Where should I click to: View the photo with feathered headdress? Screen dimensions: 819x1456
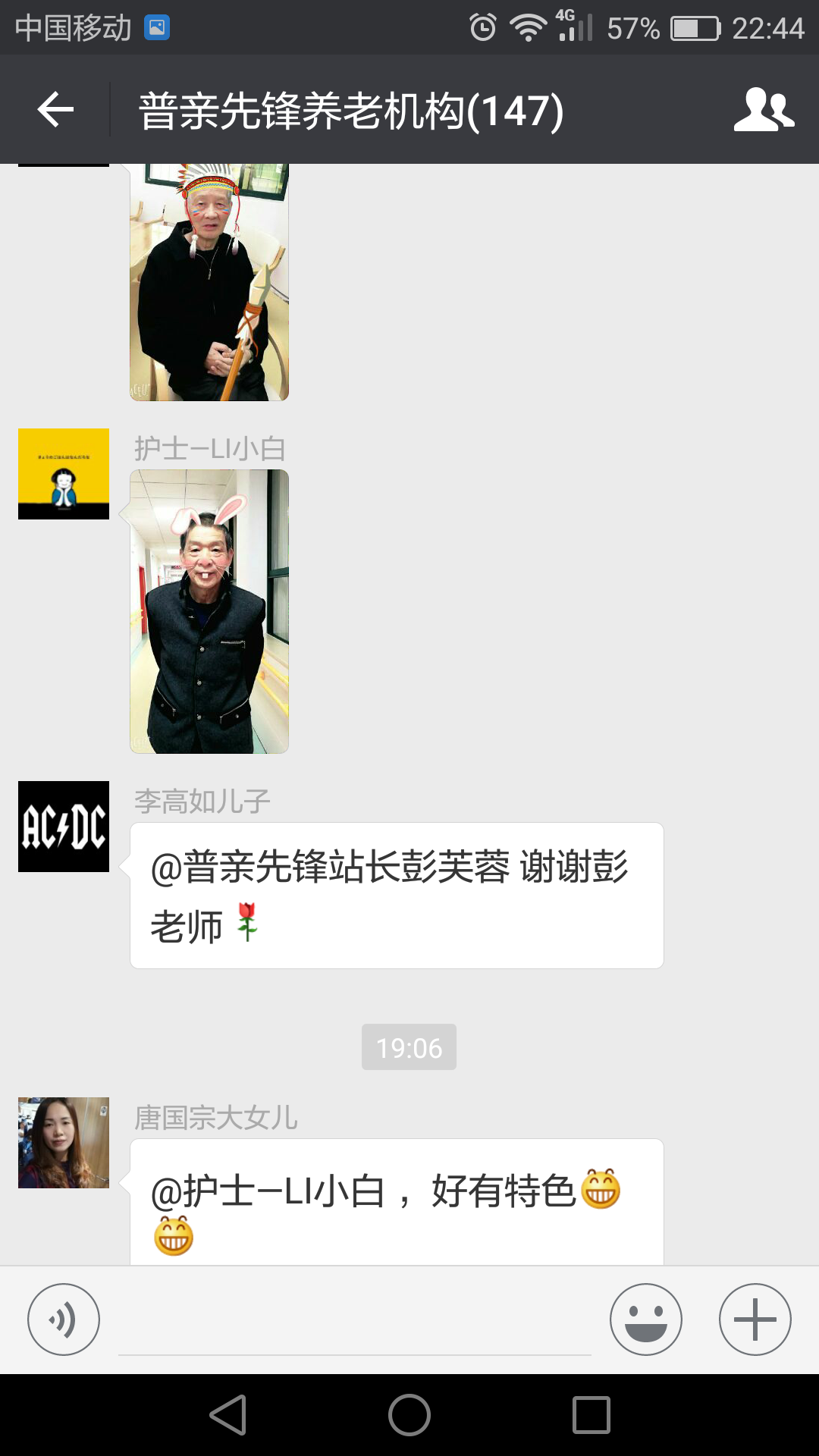tap(209, 282)
